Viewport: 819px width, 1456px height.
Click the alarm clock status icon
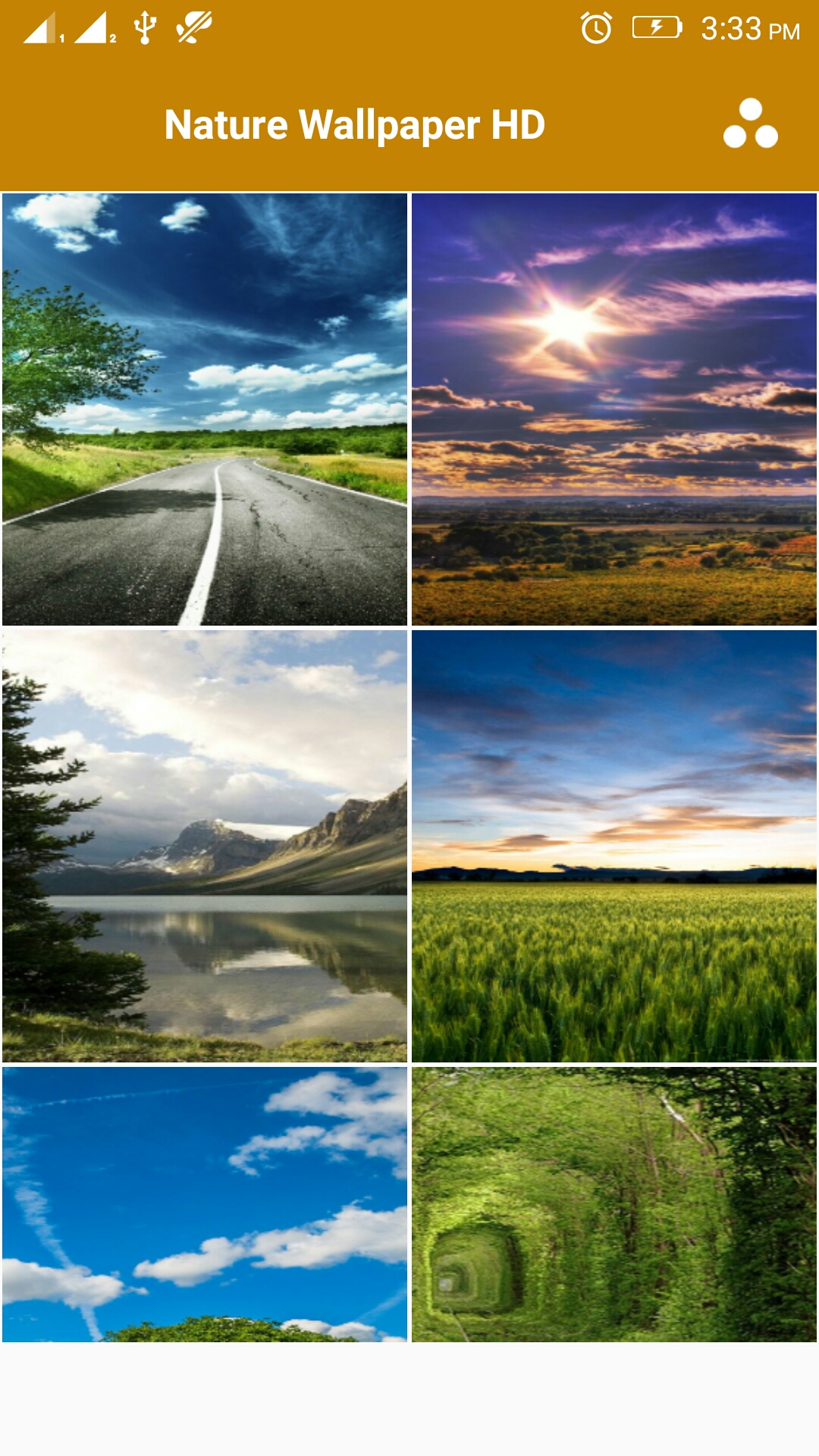pos(596,27)
